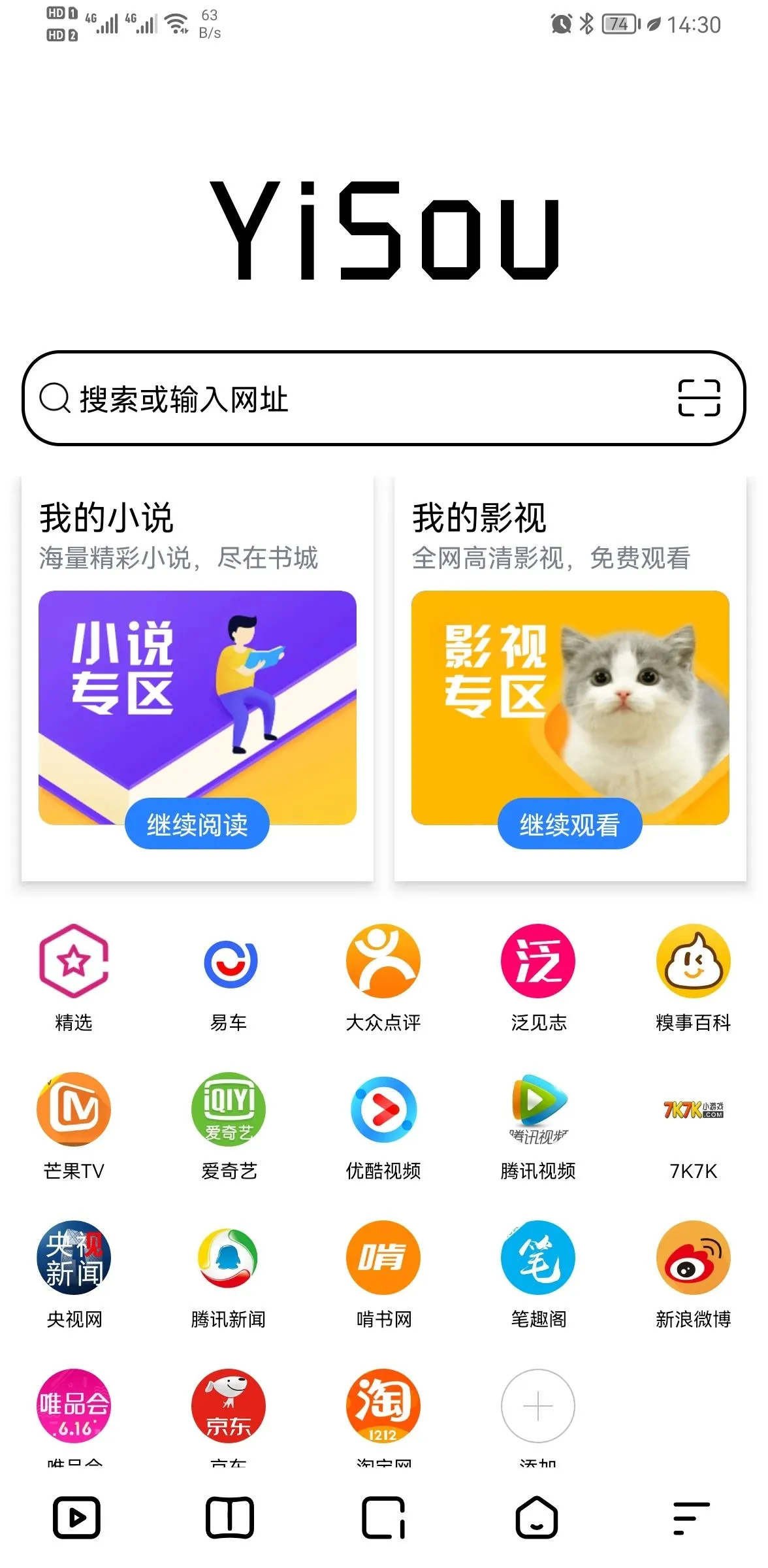This screenshot has width=768, height=1568.
Task: Open the JD.com shortcut
Action: coord(229,1406)
